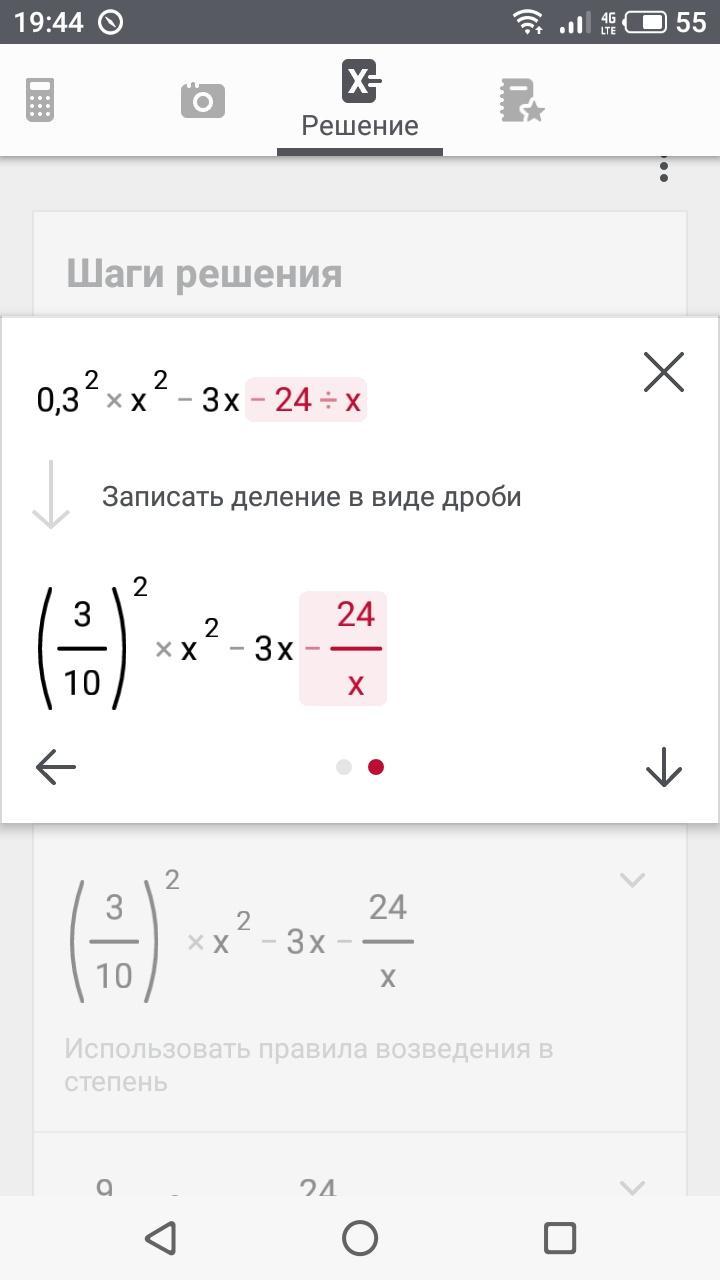The height and width of the screenshot is (1280, 720).
Task: Switch to the calculator tab
Action: pyautogui.click(x=40, y=100)
